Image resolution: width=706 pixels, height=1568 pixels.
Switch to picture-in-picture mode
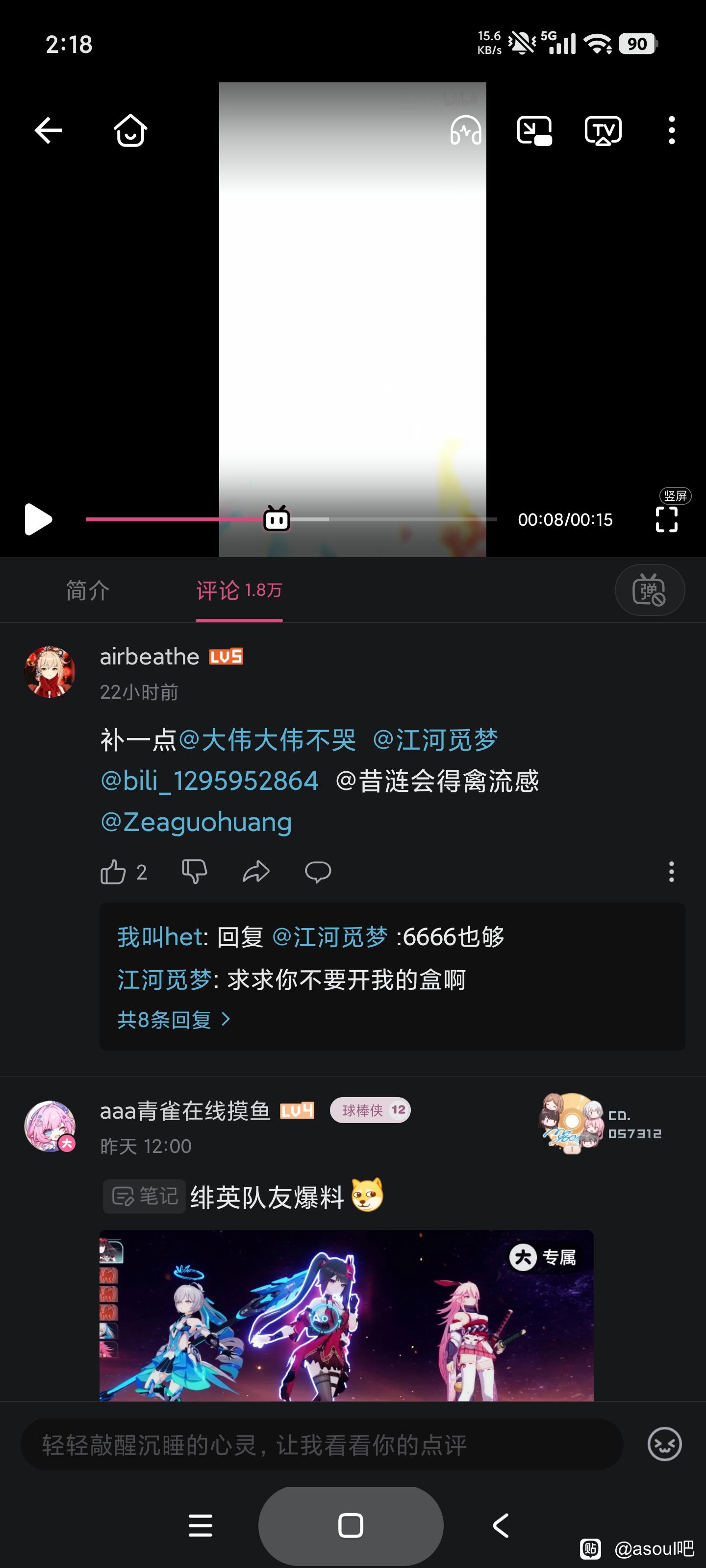(534, 130)
